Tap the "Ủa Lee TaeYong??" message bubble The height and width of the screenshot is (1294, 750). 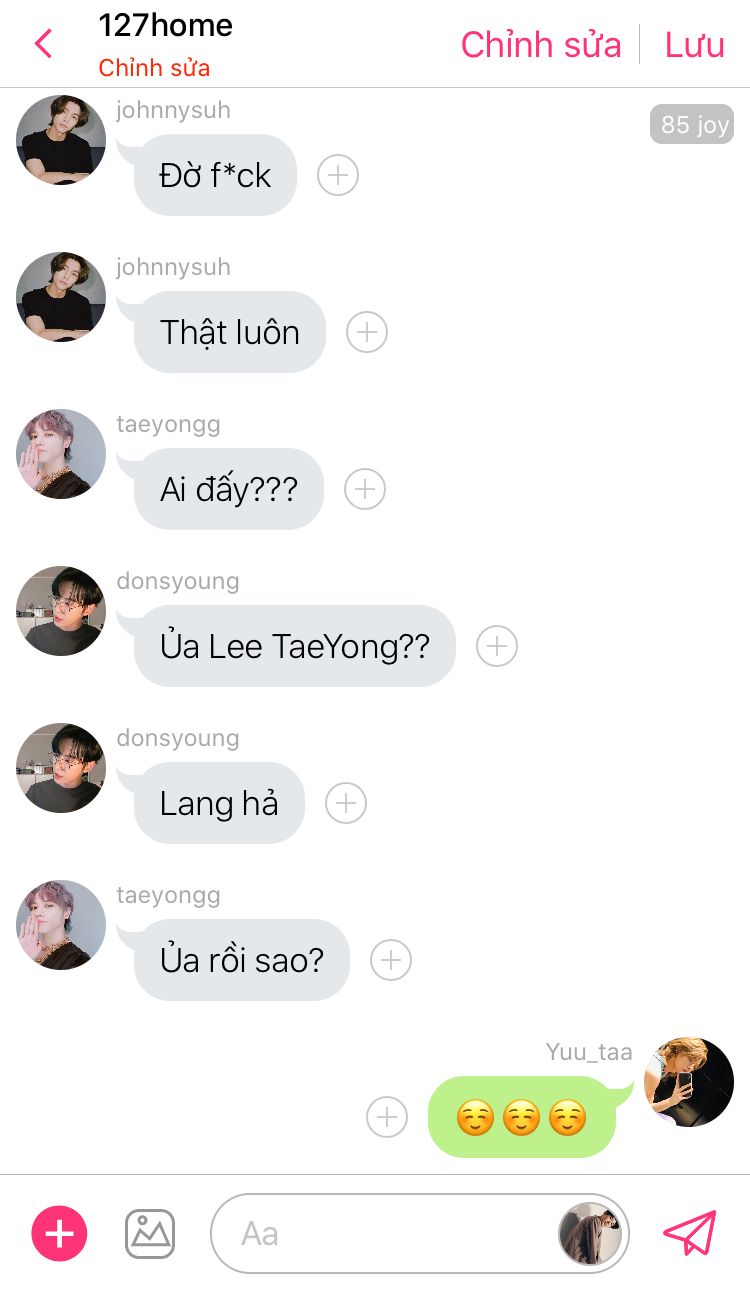(295, 646)
